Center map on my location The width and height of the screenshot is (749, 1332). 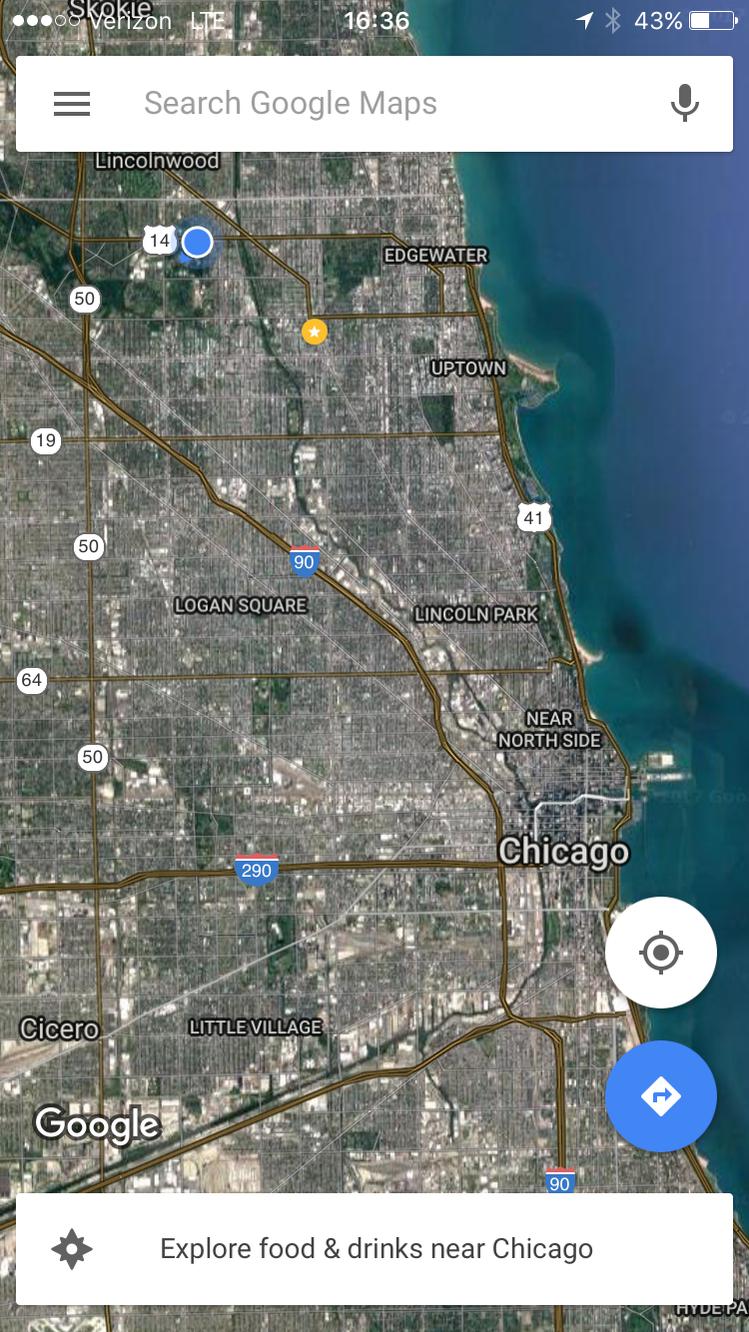(x=660, y=952)
